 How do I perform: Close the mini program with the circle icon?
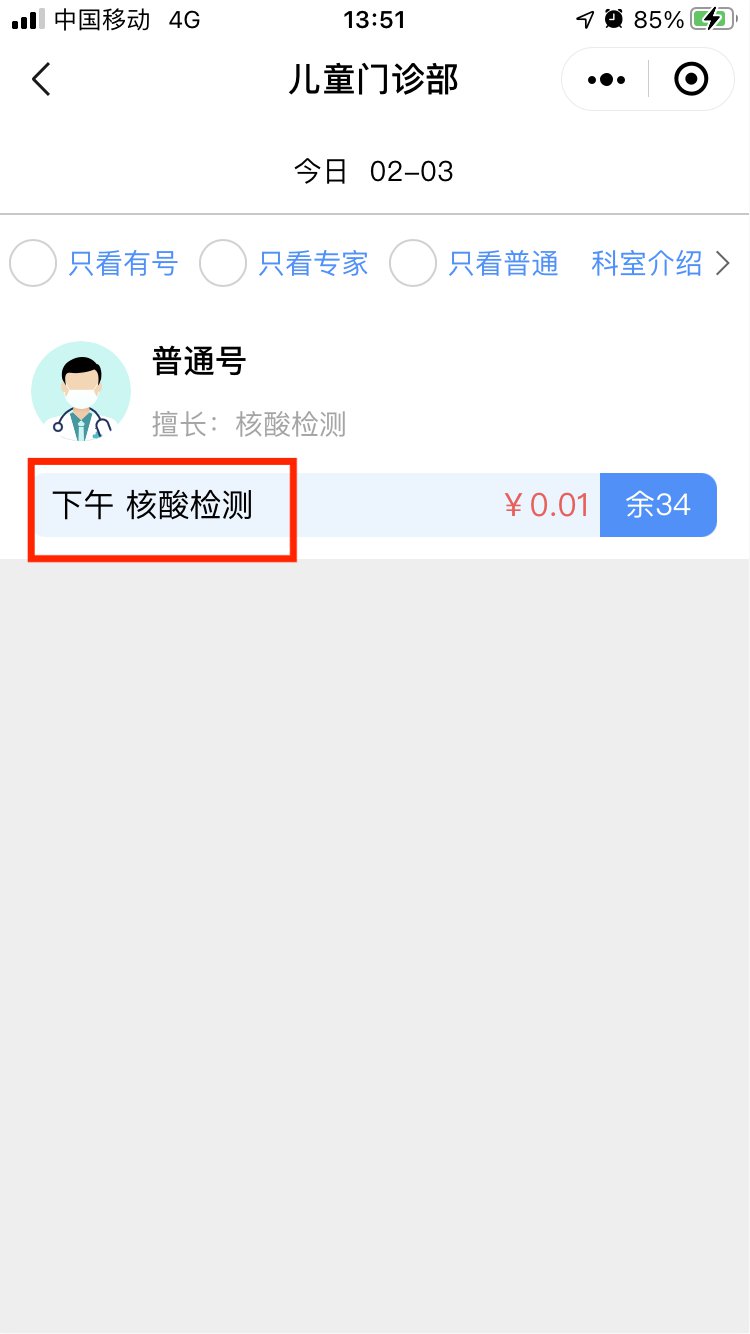click(691, 79)
